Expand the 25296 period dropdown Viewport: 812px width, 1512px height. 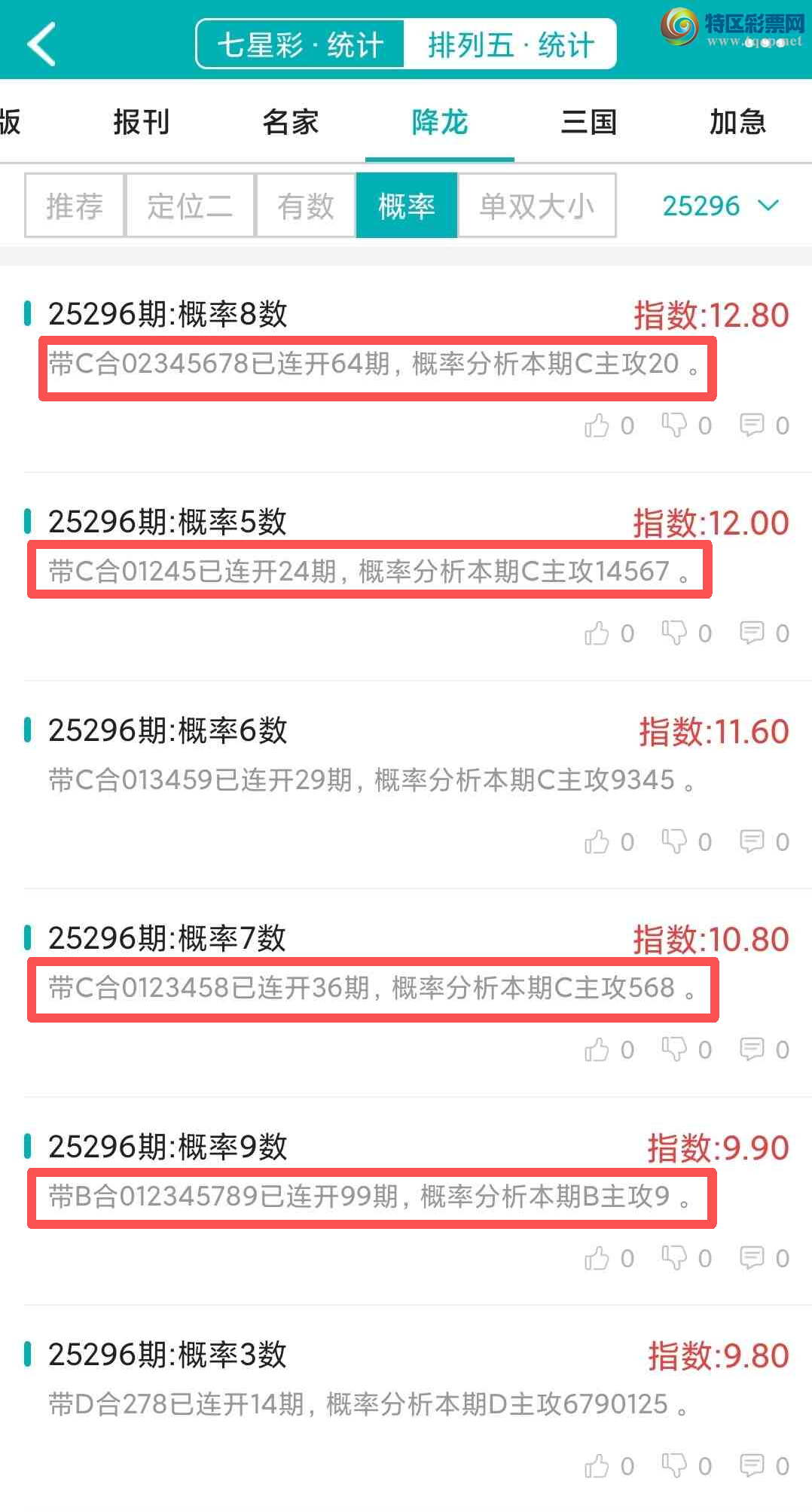click(x=720, y=206)
